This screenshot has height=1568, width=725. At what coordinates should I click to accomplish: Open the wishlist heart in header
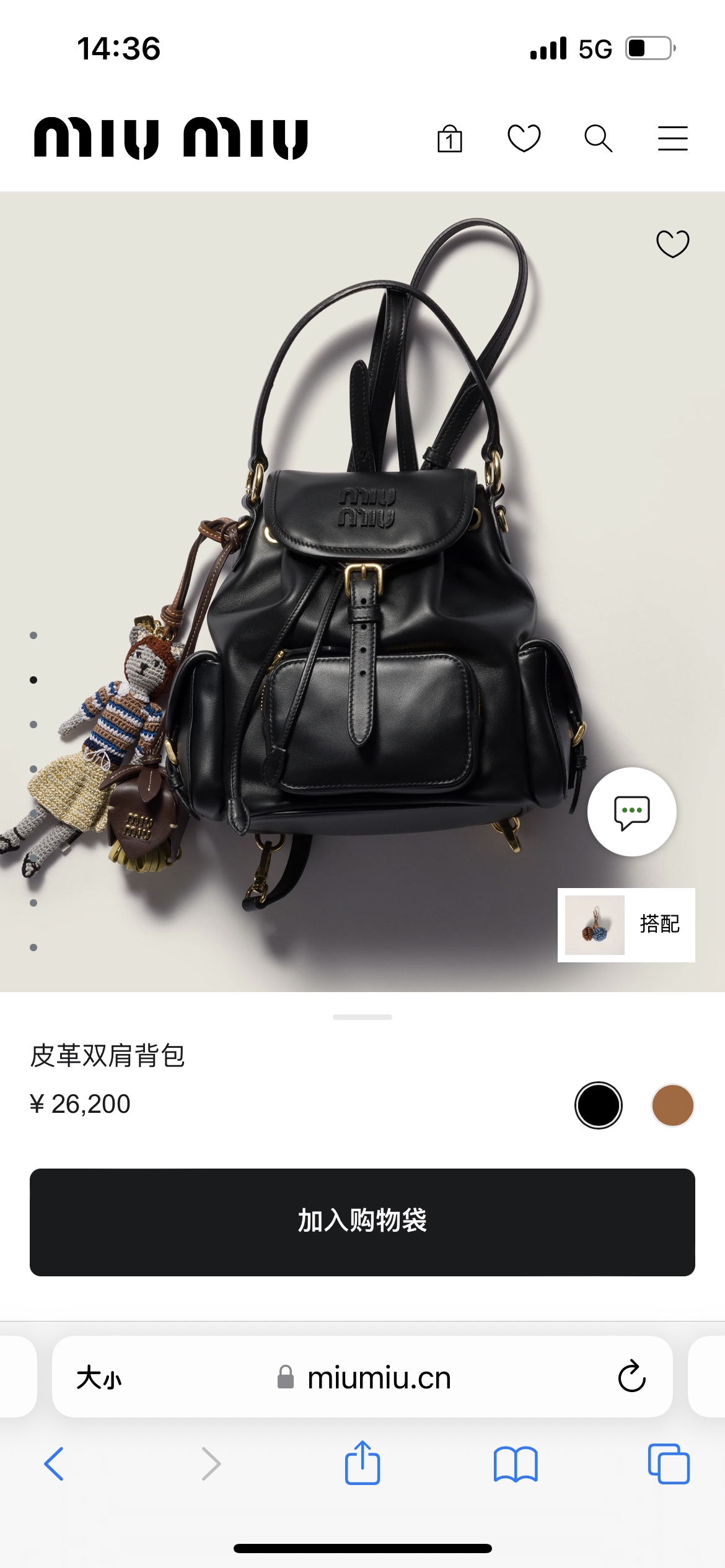(x=524, y=138)
